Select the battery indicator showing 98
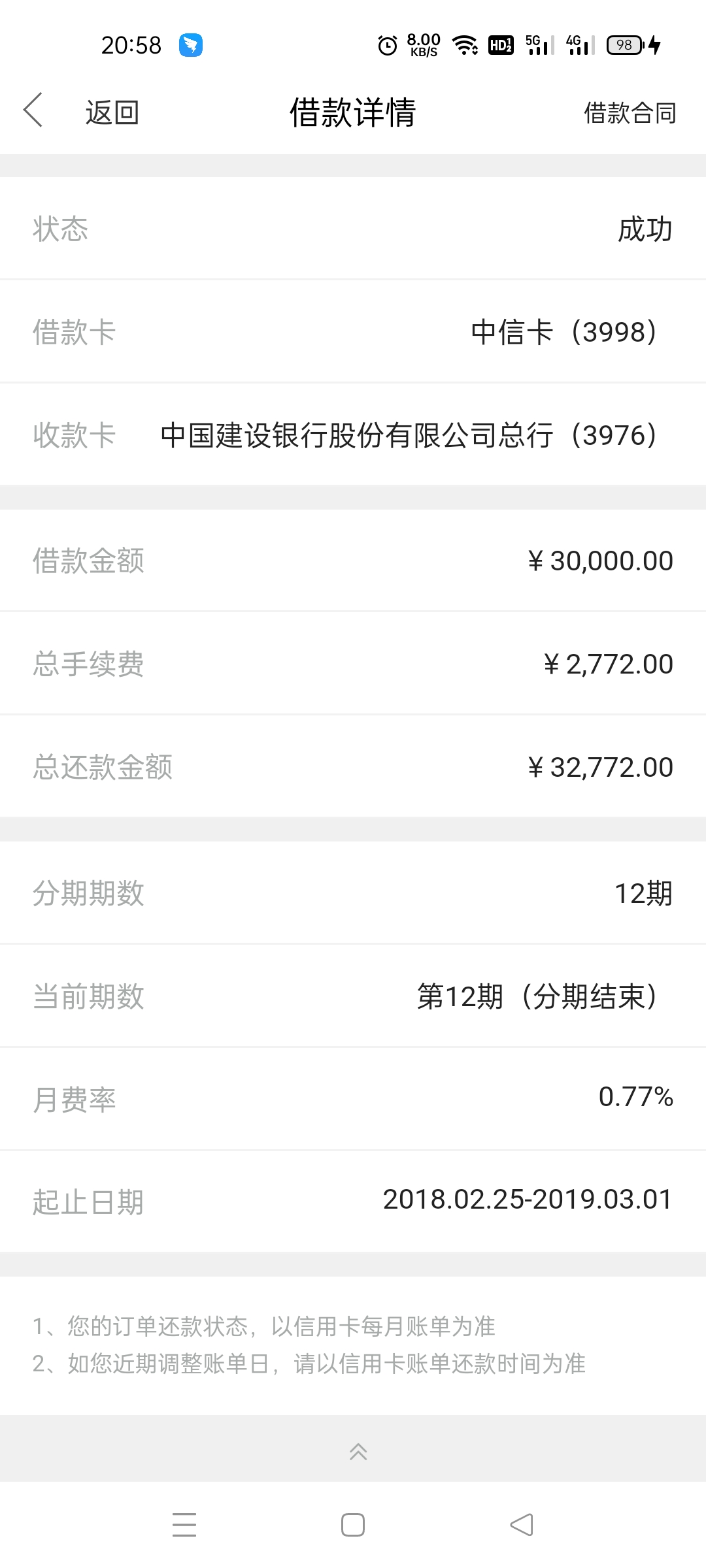706x1568 pixels. click(622, 44)
